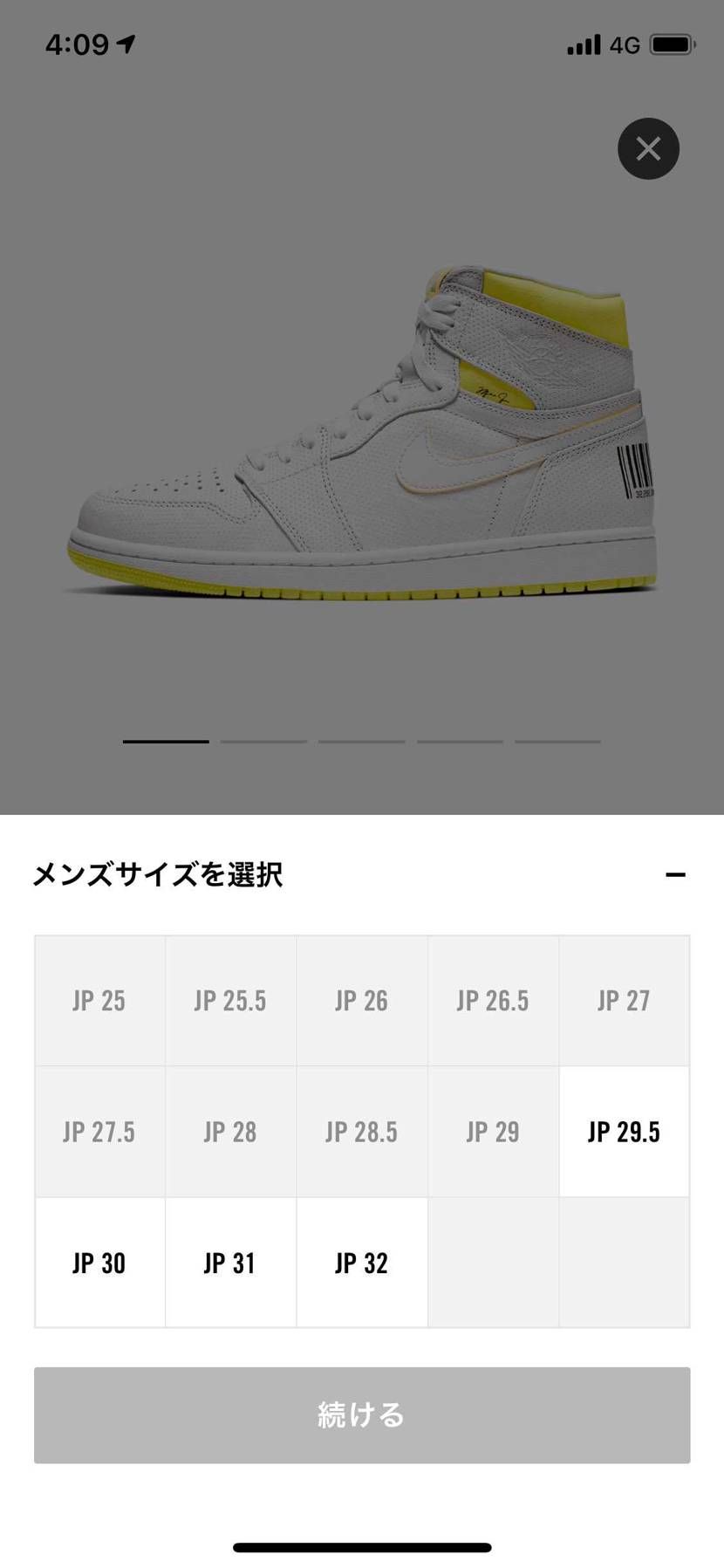Screen dimensions: 724x1568
Task: Collapse the men's size selection panel
Action: coord(675,874)
